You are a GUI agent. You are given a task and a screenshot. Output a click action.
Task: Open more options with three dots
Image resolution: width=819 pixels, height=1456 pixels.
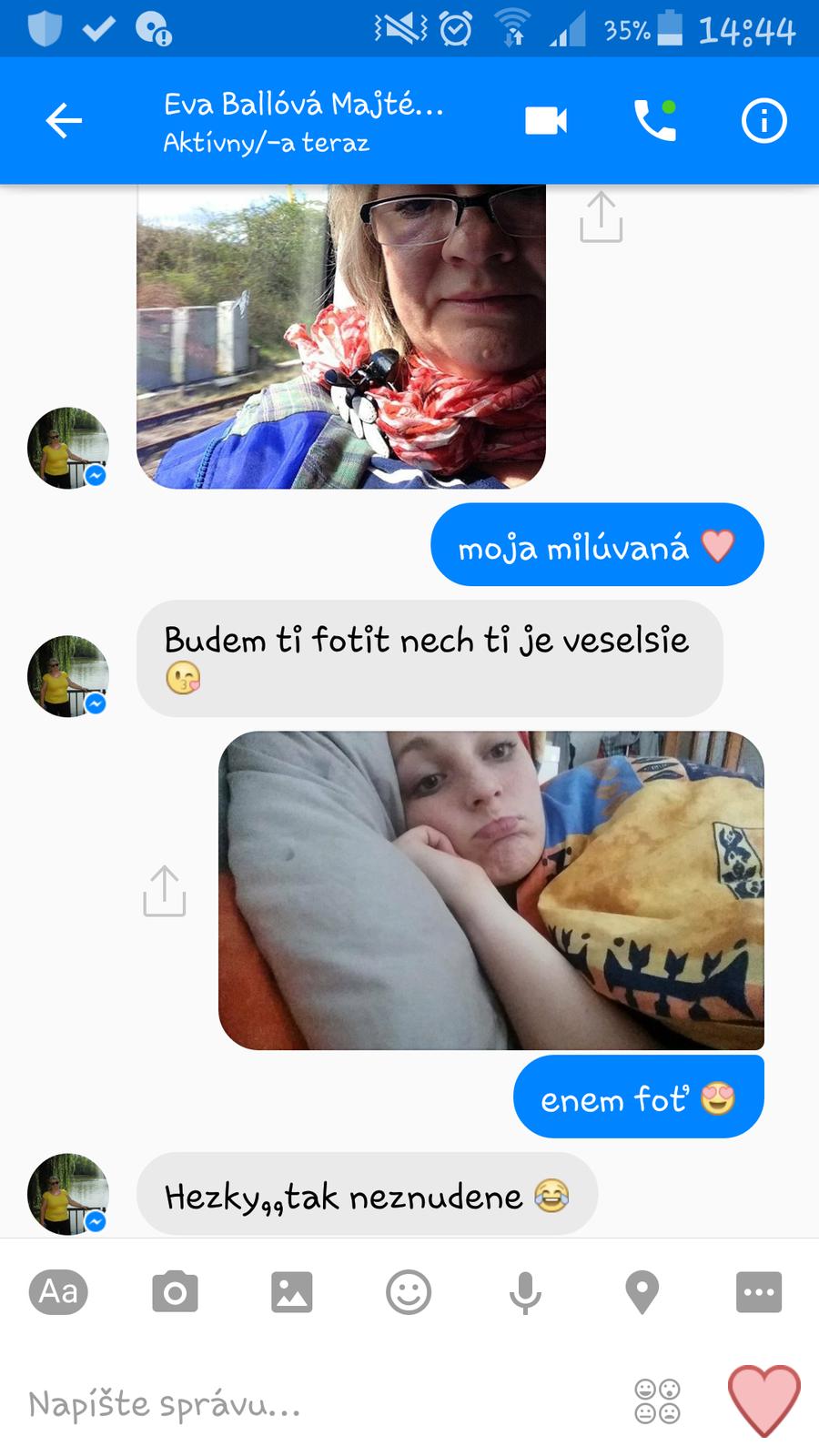tap(758, 1291)
